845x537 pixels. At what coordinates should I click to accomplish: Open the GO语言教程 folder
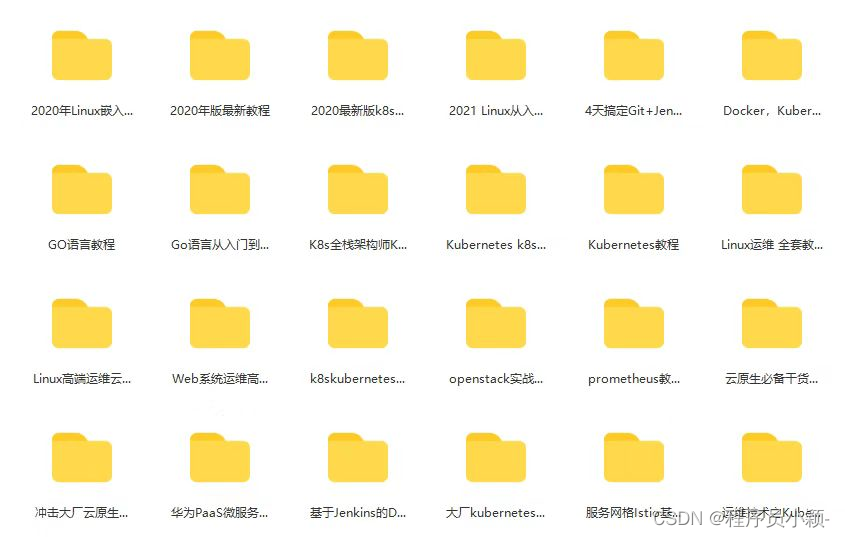(x=82, y=190)
